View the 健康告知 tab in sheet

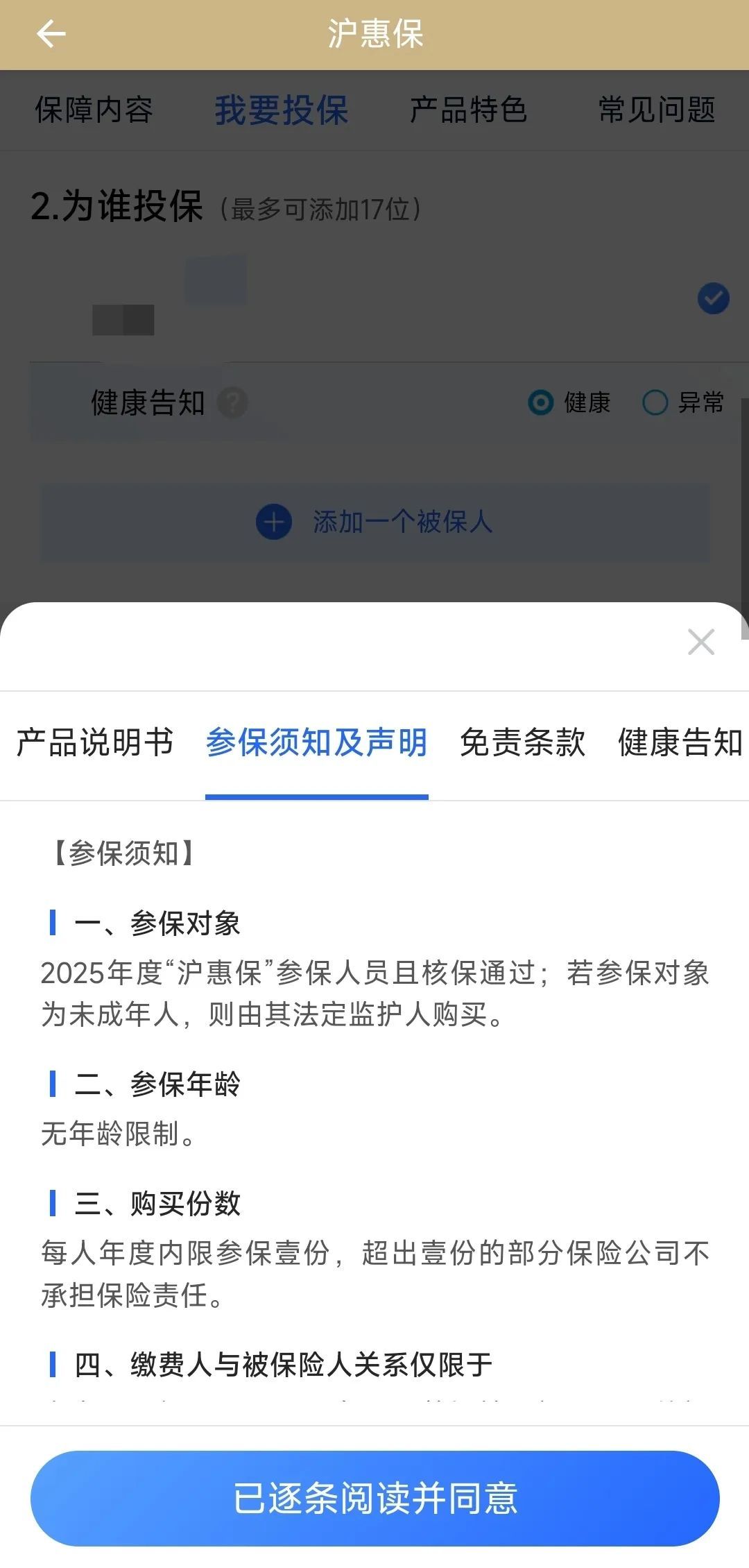[680, 742]
